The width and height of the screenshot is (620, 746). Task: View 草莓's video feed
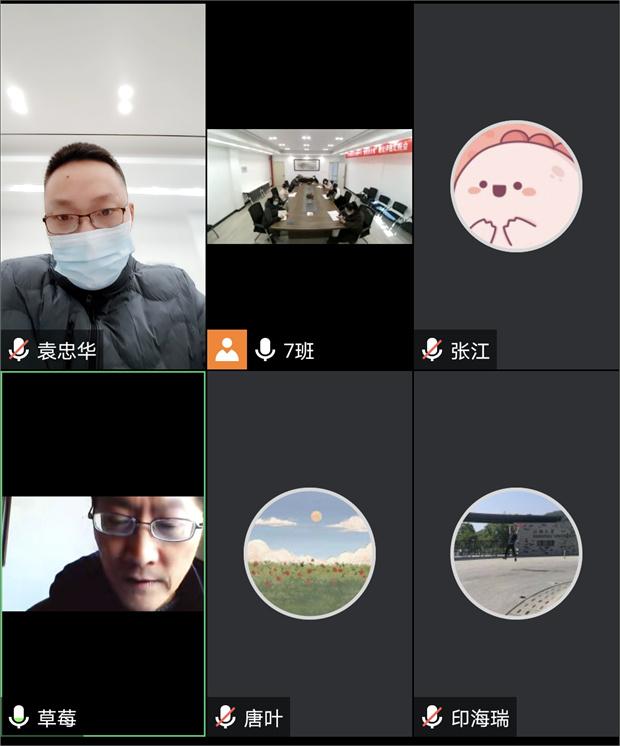[103, 553]
